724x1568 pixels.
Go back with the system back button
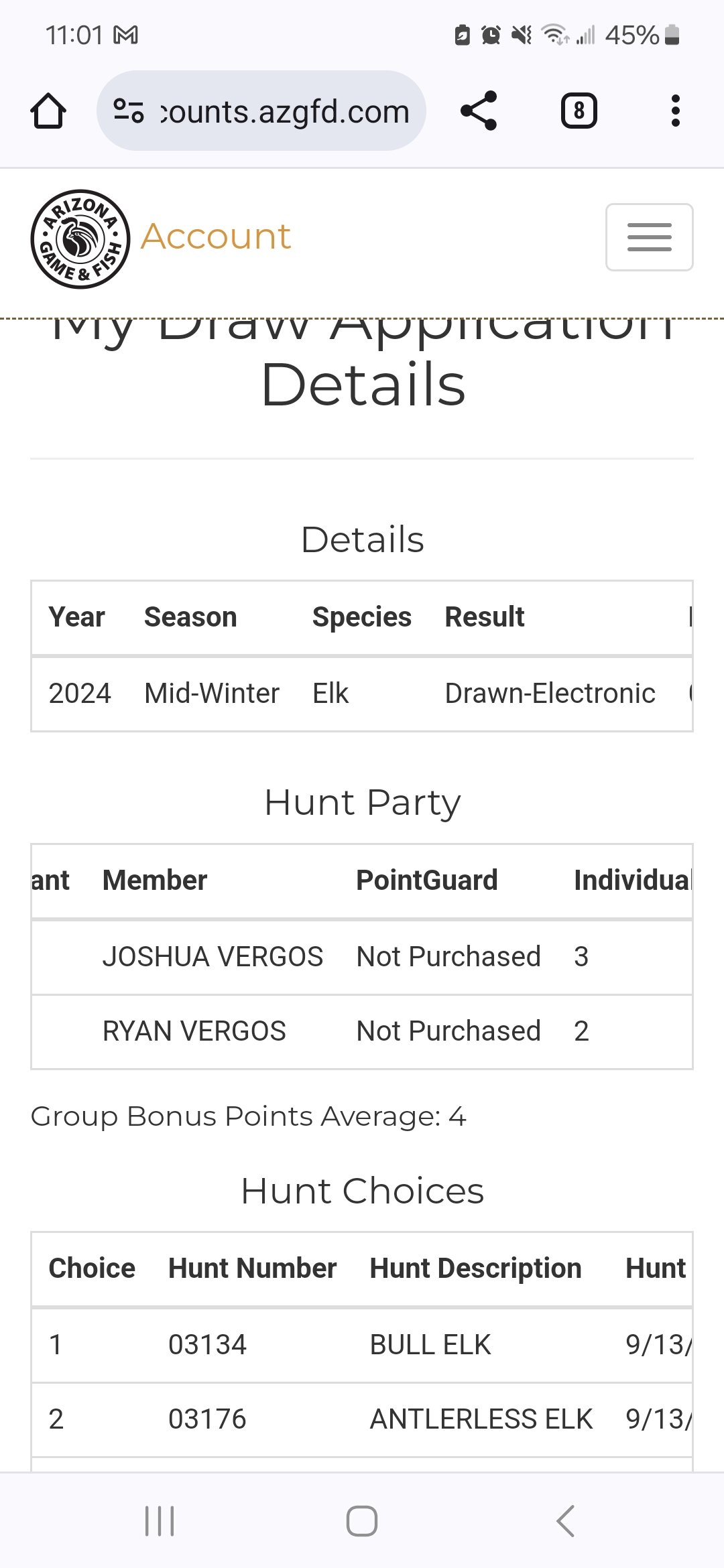[x=565, y=1520]
